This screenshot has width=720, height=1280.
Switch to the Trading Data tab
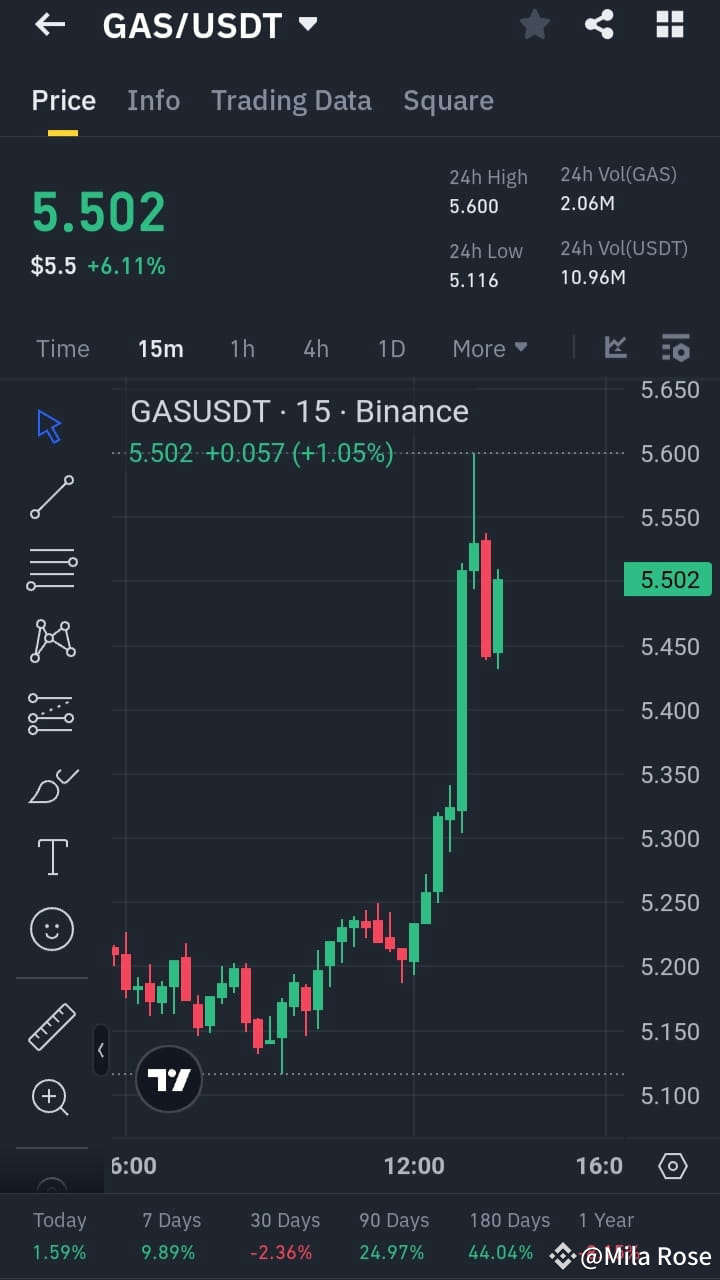[291, 100]
